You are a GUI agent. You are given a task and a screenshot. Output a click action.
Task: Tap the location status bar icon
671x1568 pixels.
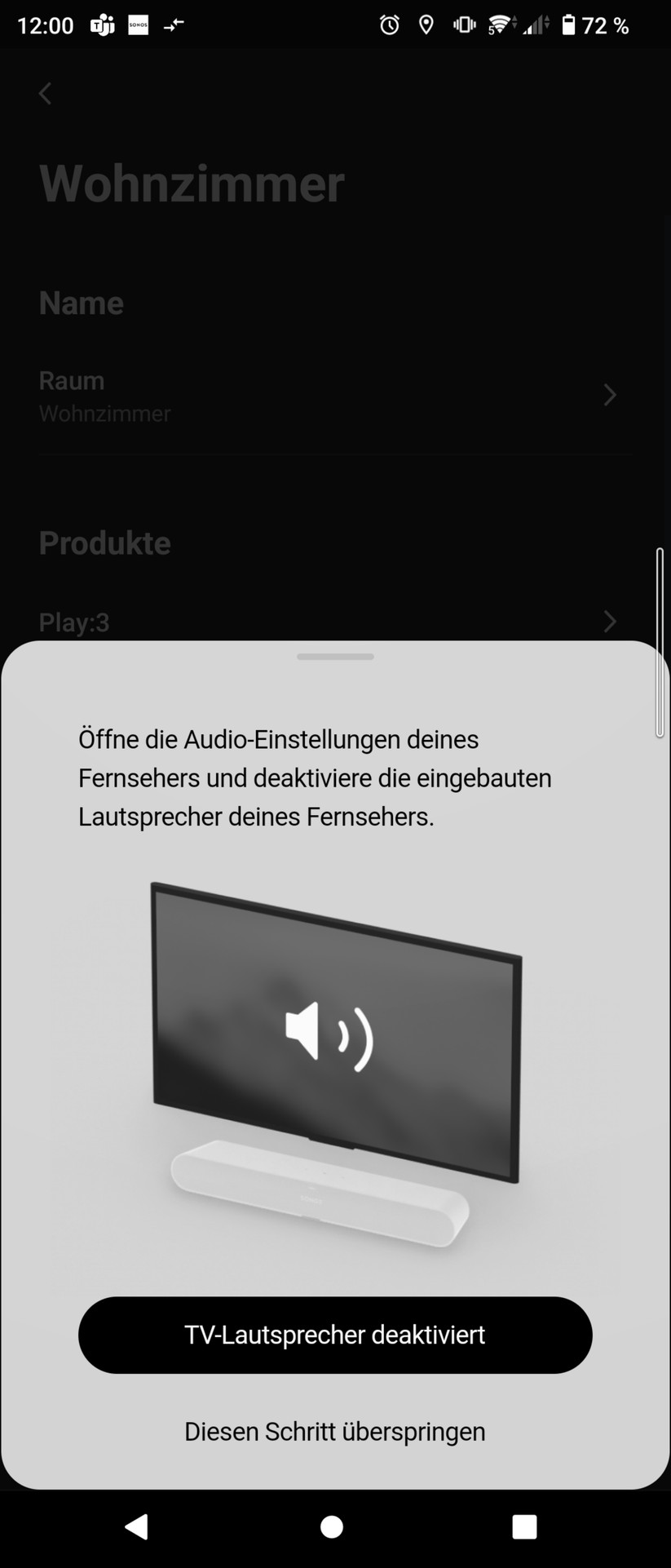click(426, 24)
